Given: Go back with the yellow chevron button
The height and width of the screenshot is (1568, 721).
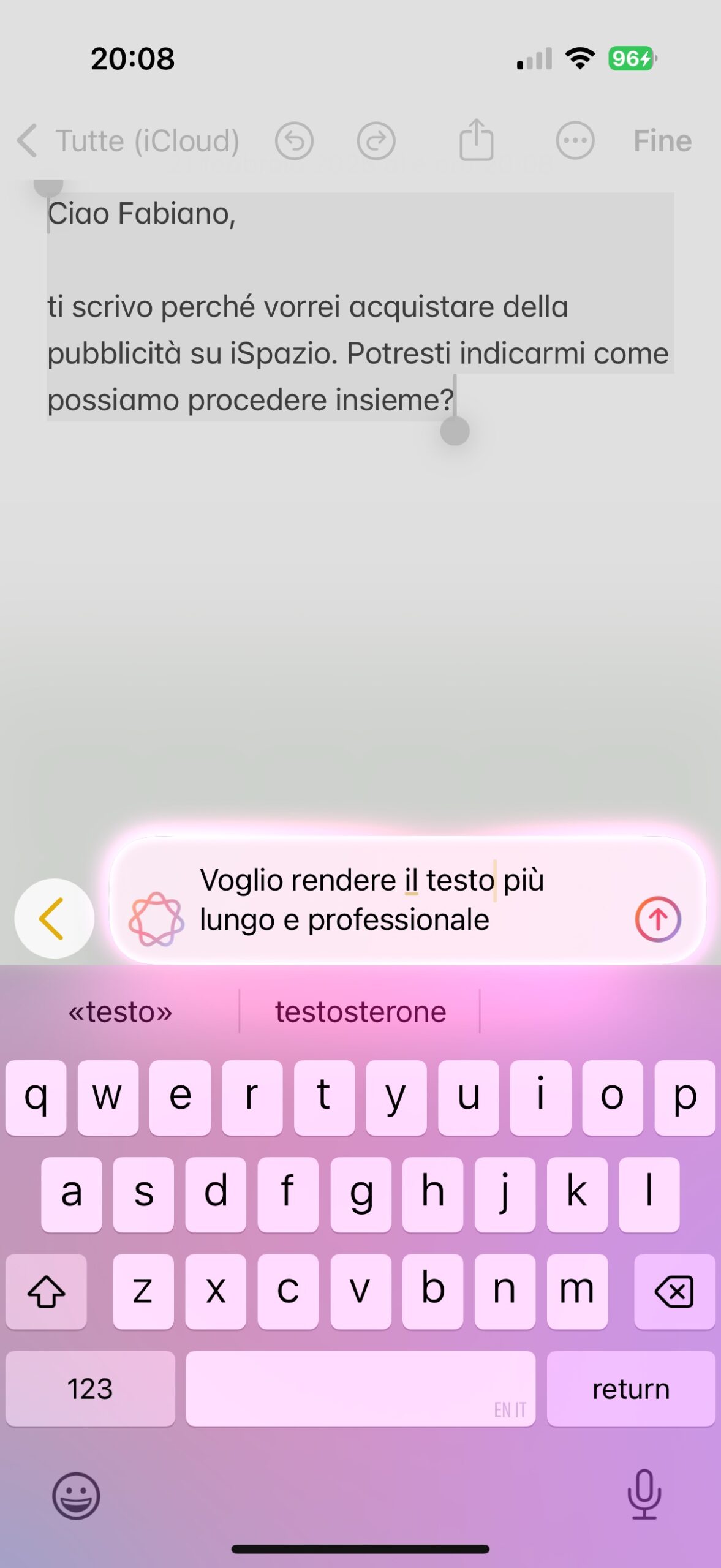Looking at the screenshot, I should point(54,918).
